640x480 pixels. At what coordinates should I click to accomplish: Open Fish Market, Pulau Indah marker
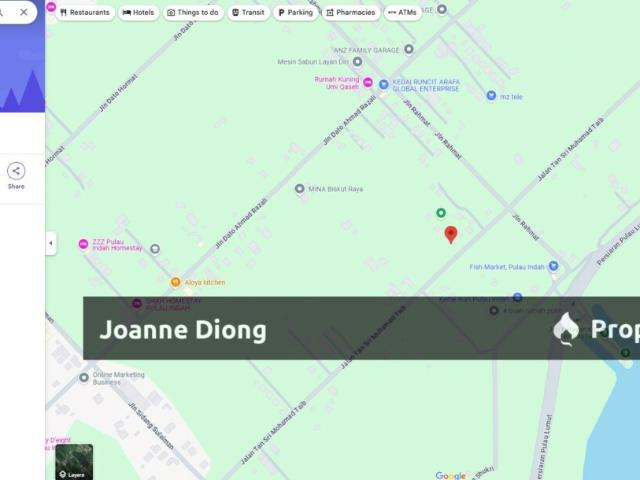[553, 266]
